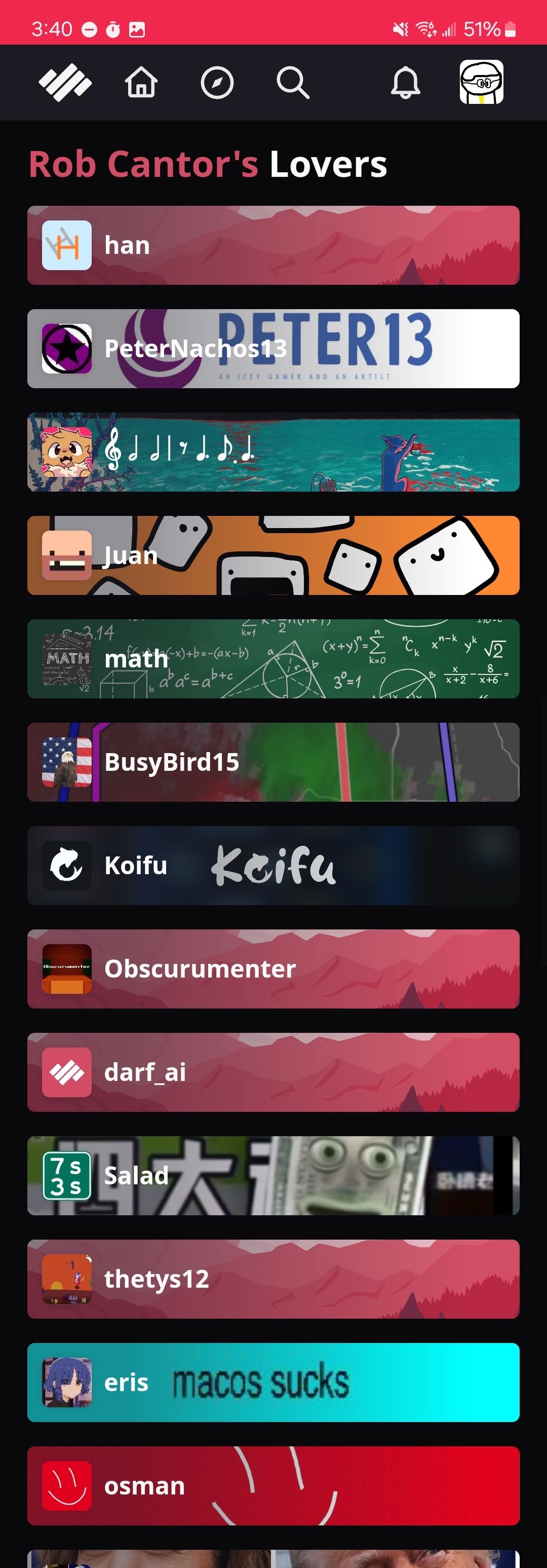
Task: Select thetys12 from the list
Action: (x=273, y=1280)
